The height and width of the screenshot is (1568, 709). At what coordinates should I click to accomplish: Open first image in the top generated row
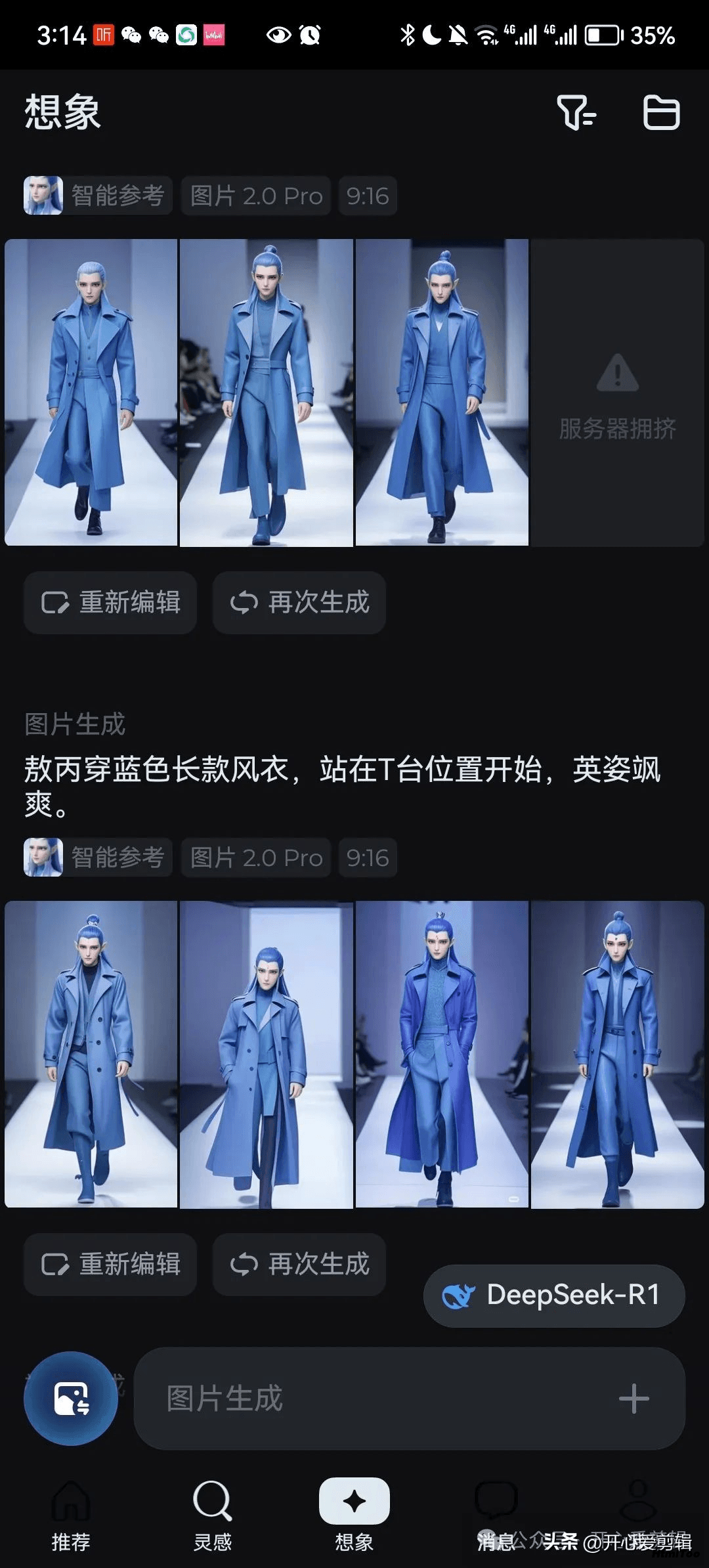tap(91, 392)
